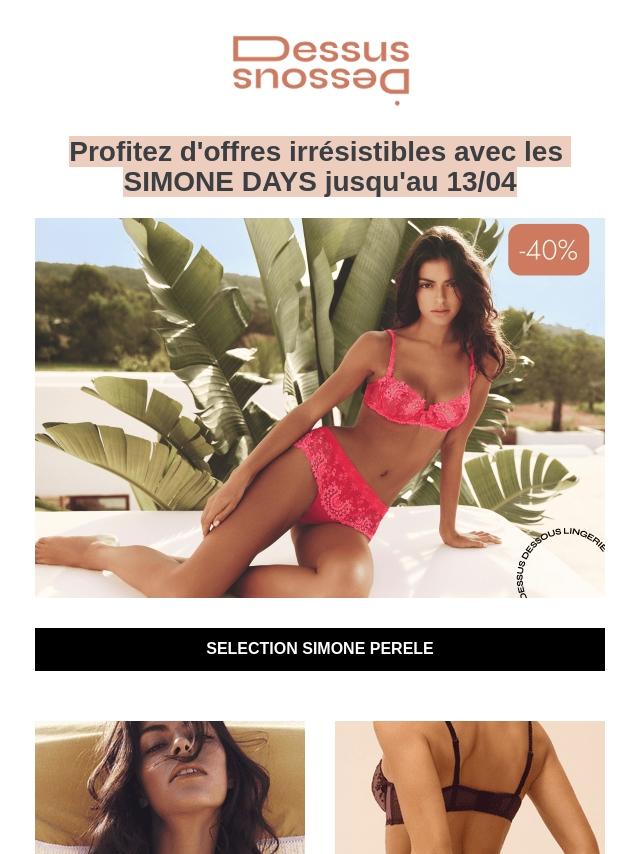Viewport: 640px width, 854px height.
Task: View the product tile with the woman's face
Action: coord(170,787)
